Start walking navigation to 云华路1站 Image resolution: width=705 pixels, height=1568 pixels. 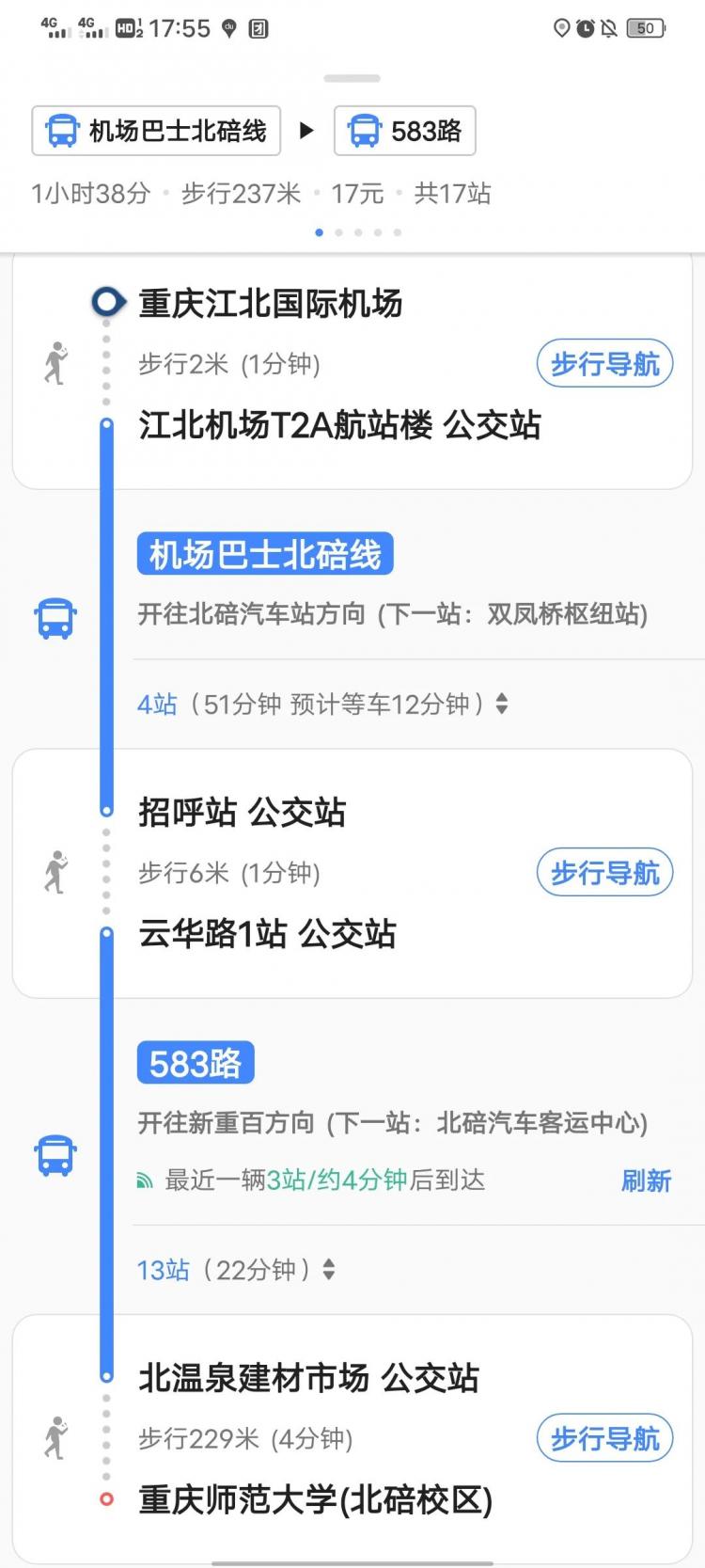[604, 873]
